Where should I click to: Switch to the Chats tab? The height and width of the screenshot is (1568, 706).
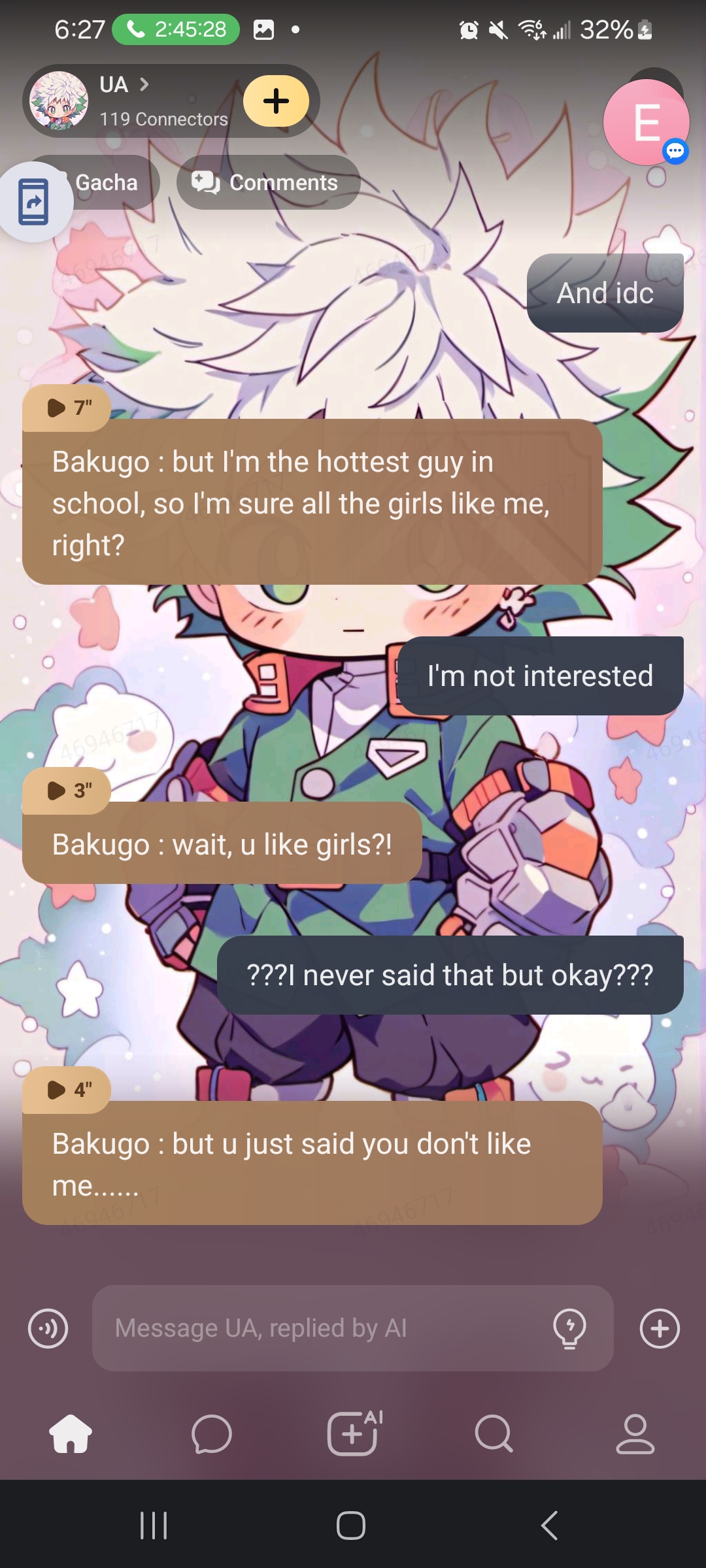(x=212, y=1434)
